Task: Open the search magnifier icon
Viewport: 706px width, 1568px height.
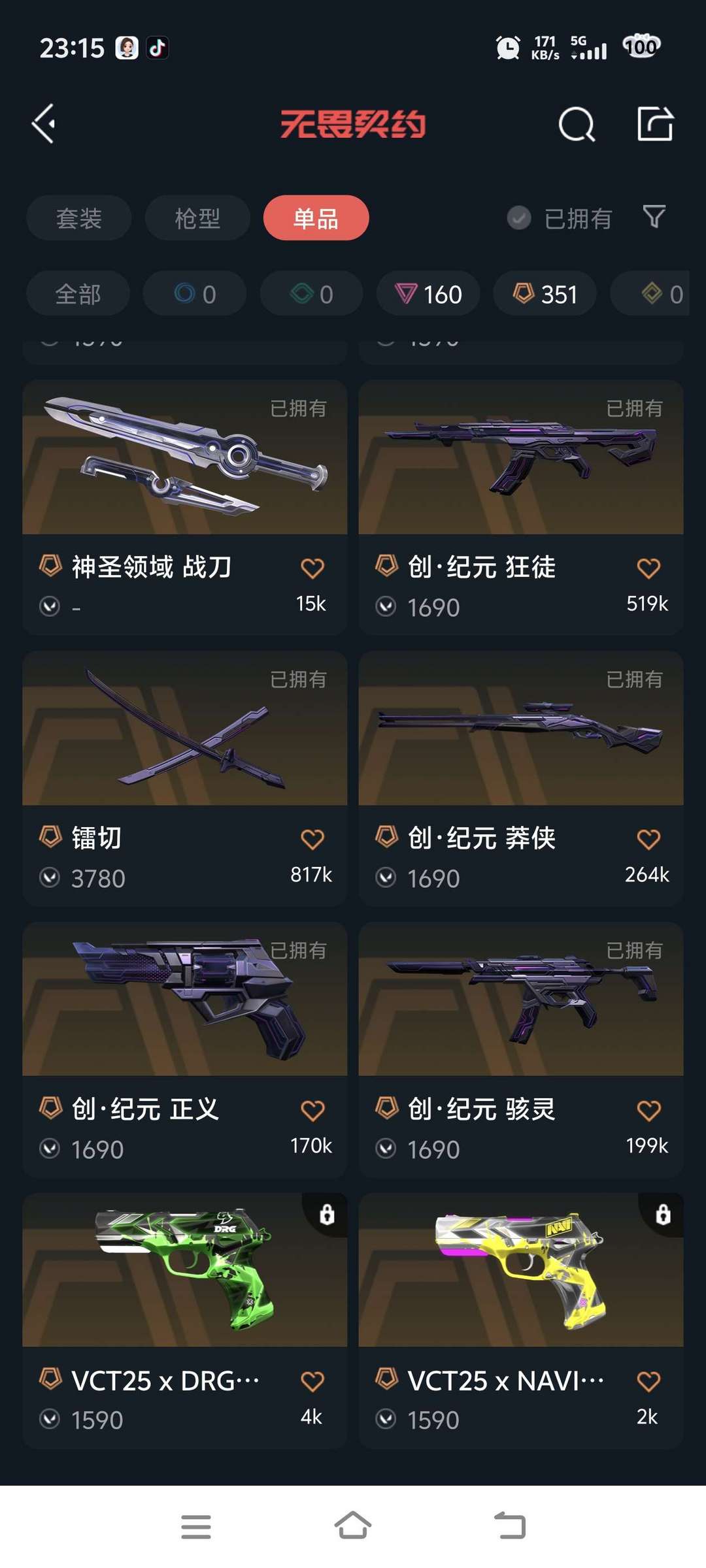Action: click(577, 124)
